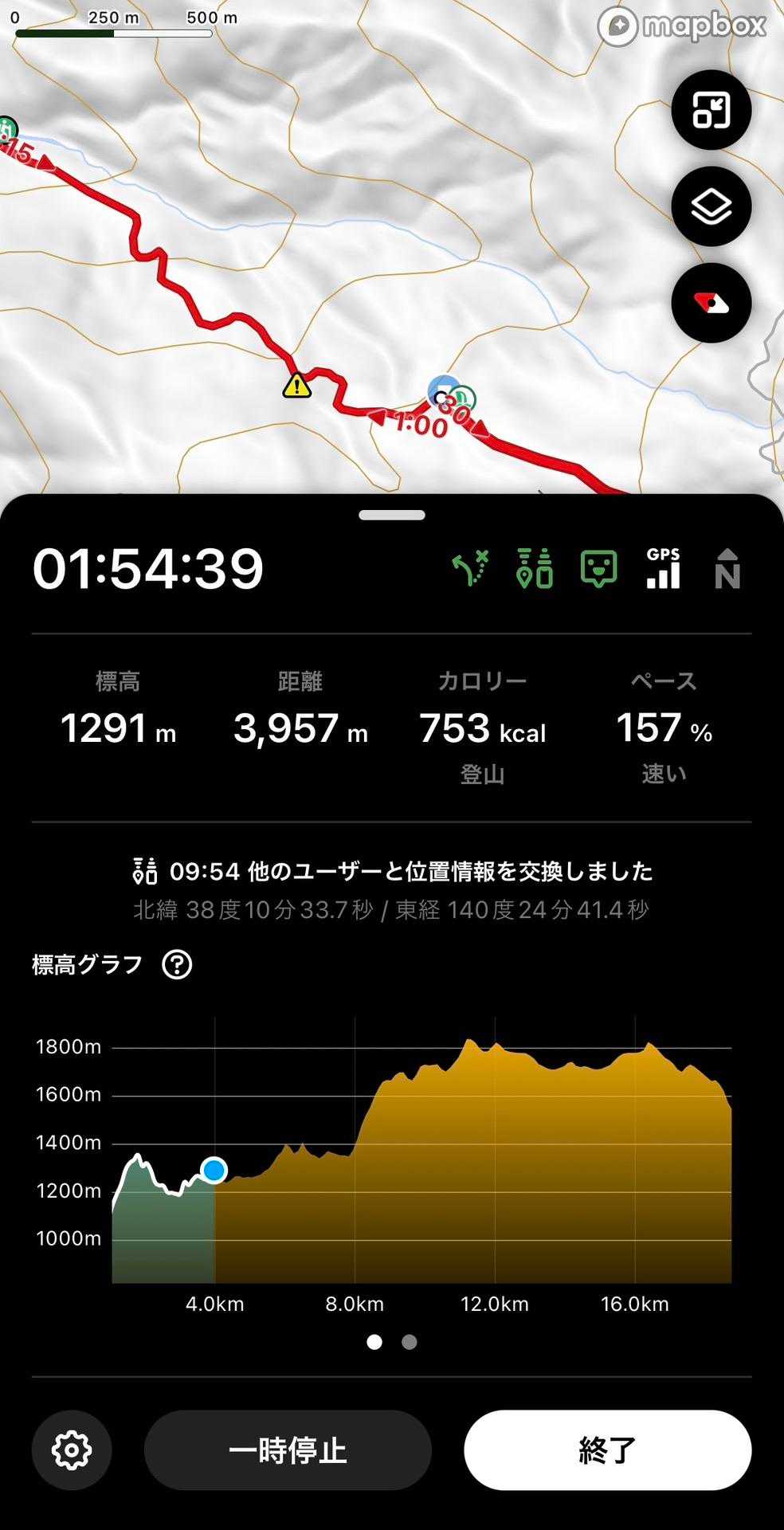Screen dimensions: 784x1530
Task: Tap the yellow warning marker on the trail
Action: point(296,386)
